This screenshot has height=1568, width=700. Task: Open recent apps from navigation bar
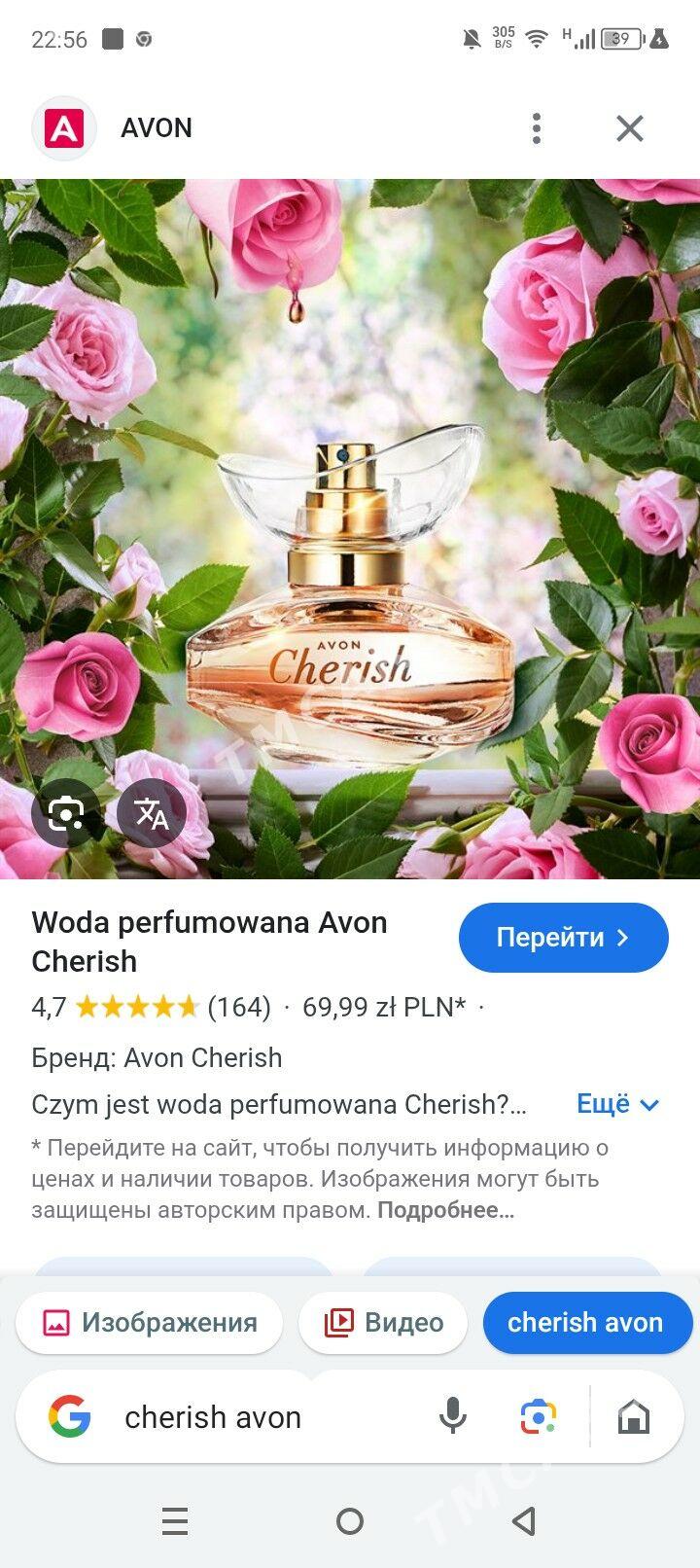click(x=175, y=1520)
